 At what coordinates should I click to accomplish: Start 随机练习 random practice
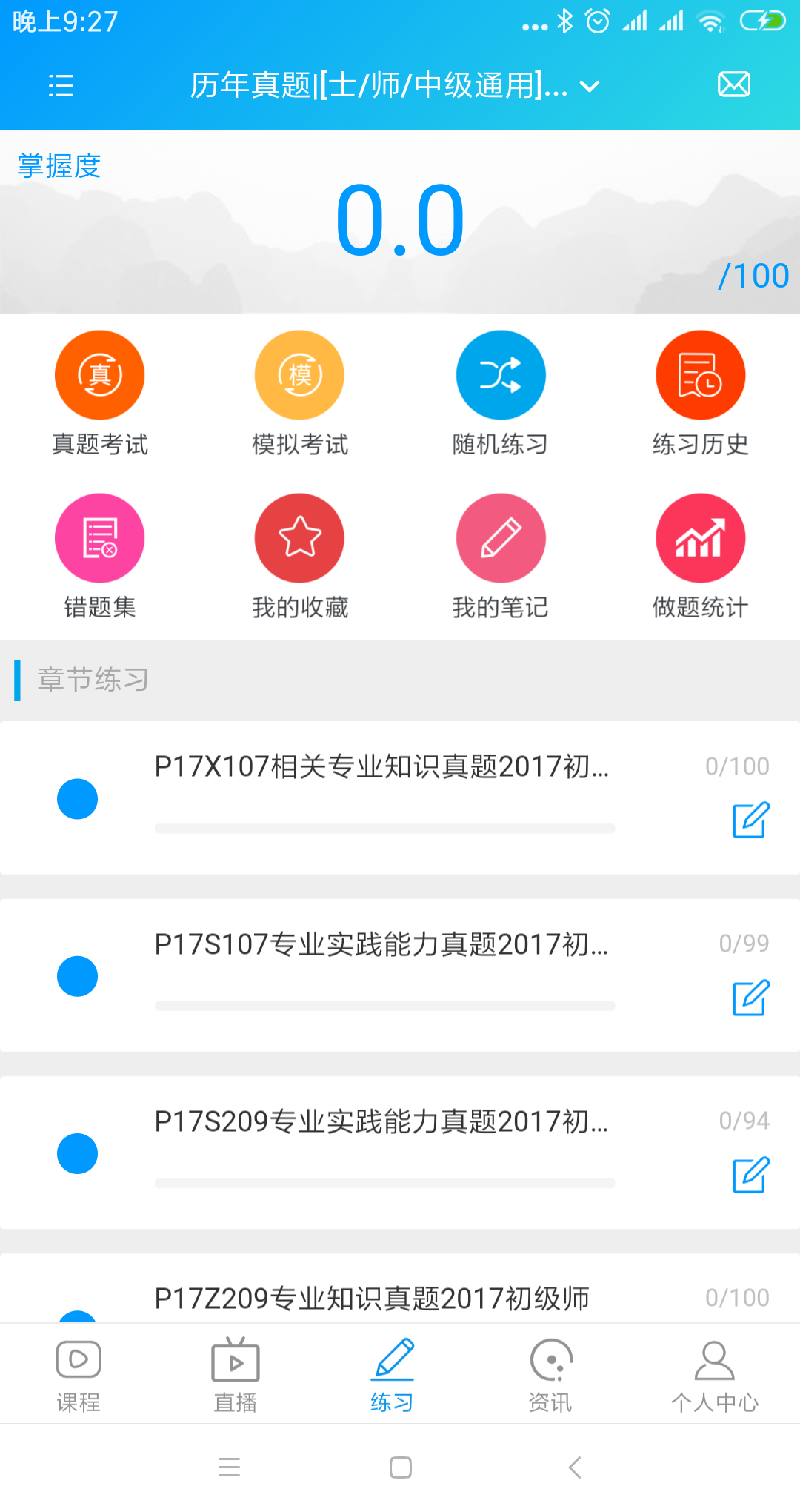tap(501, 374)
